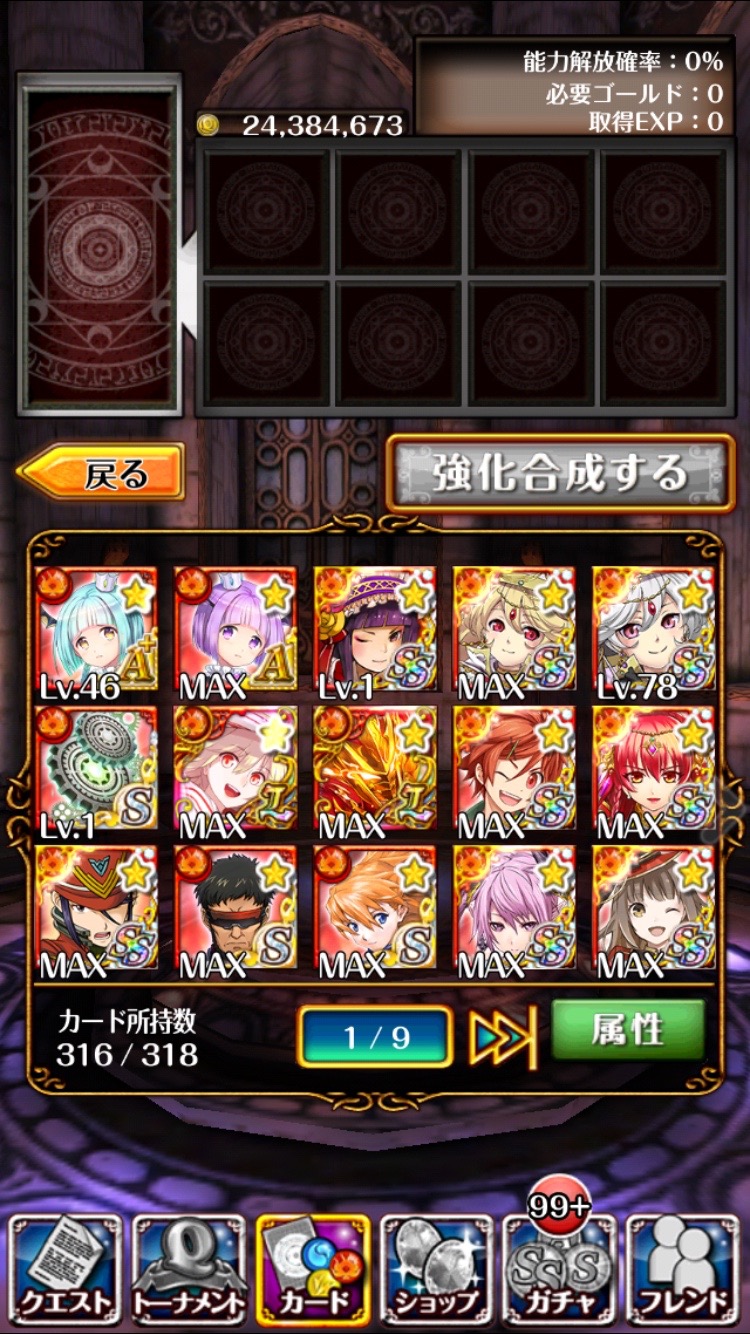
Task: Choose the MAX pink-haired SS card
Action: point(515,911)
